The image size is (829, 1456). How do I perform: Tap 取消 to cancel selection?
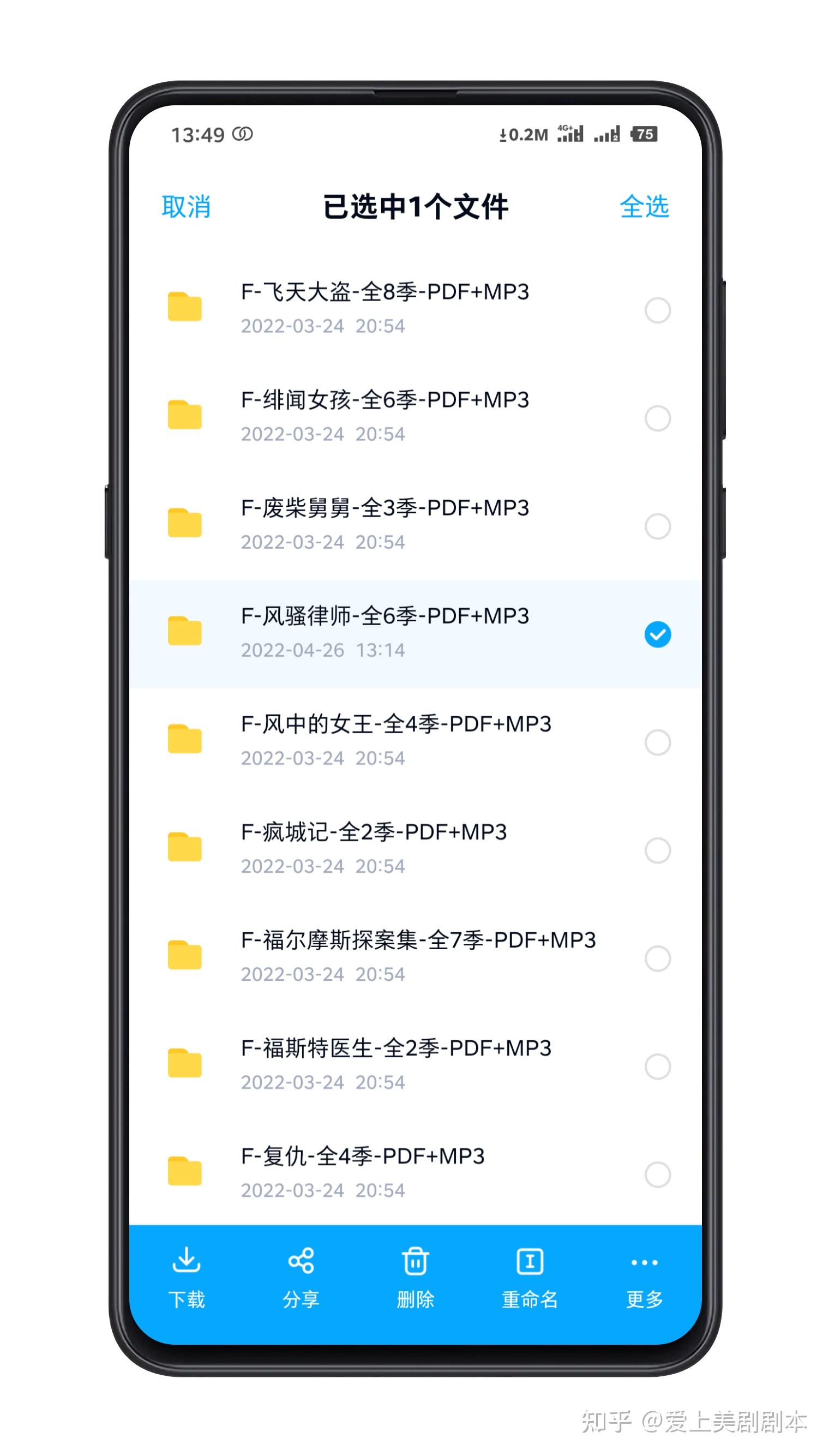186,207
